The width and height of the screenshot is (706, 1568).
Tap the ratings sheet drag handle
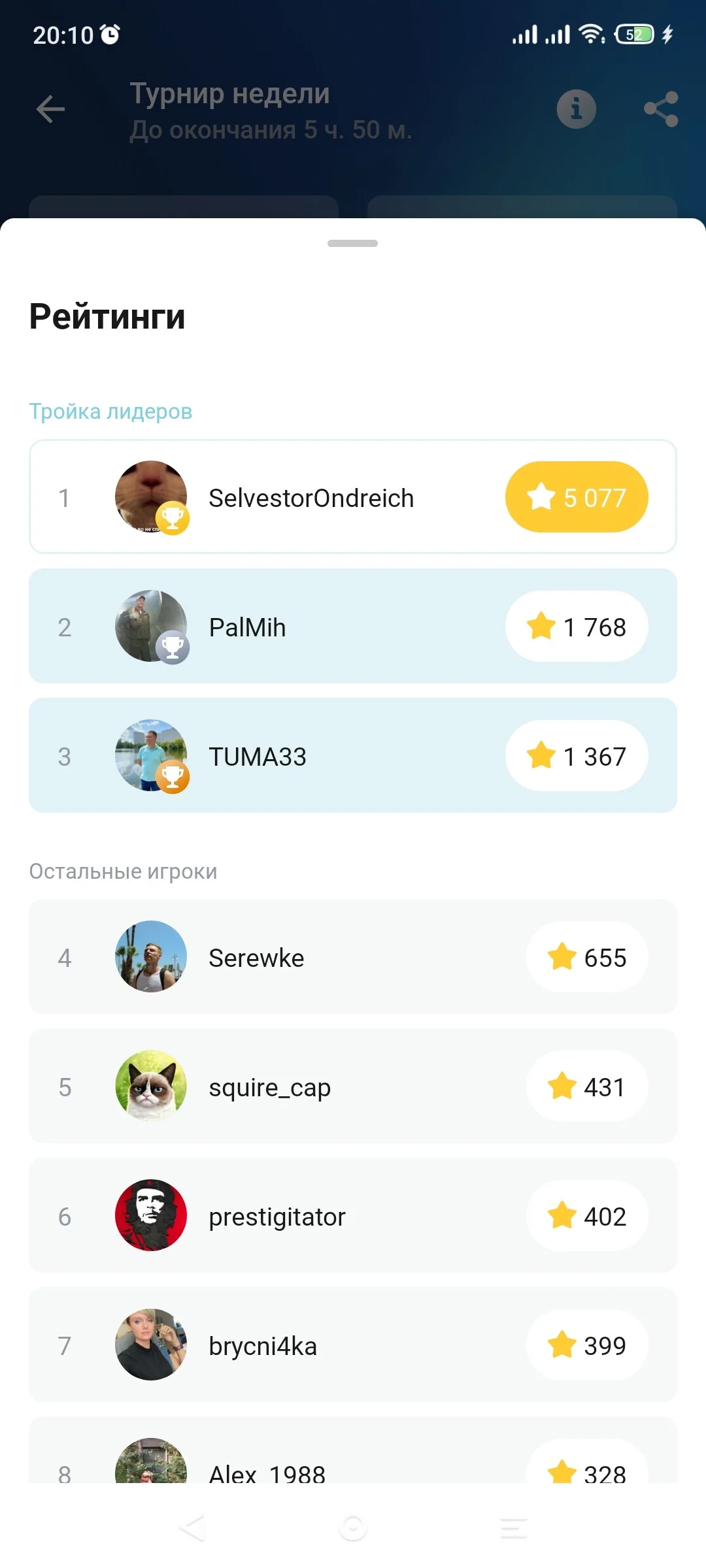click(353, 243)
